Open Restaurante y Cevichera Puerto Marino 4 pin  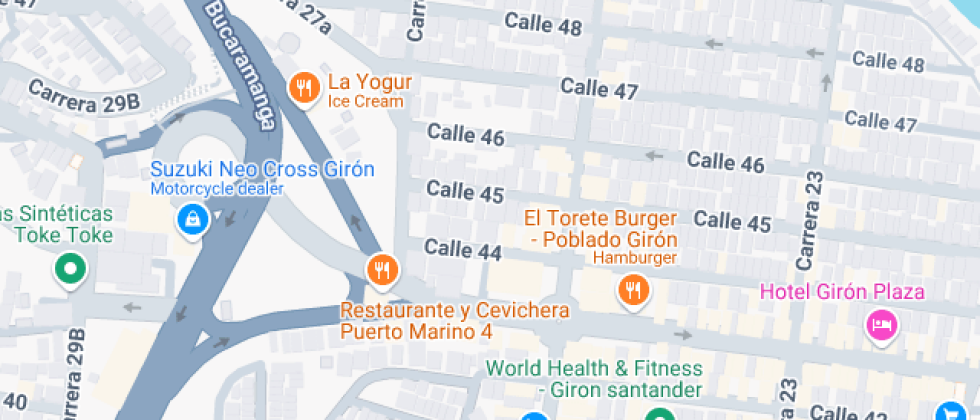[381, 270]
